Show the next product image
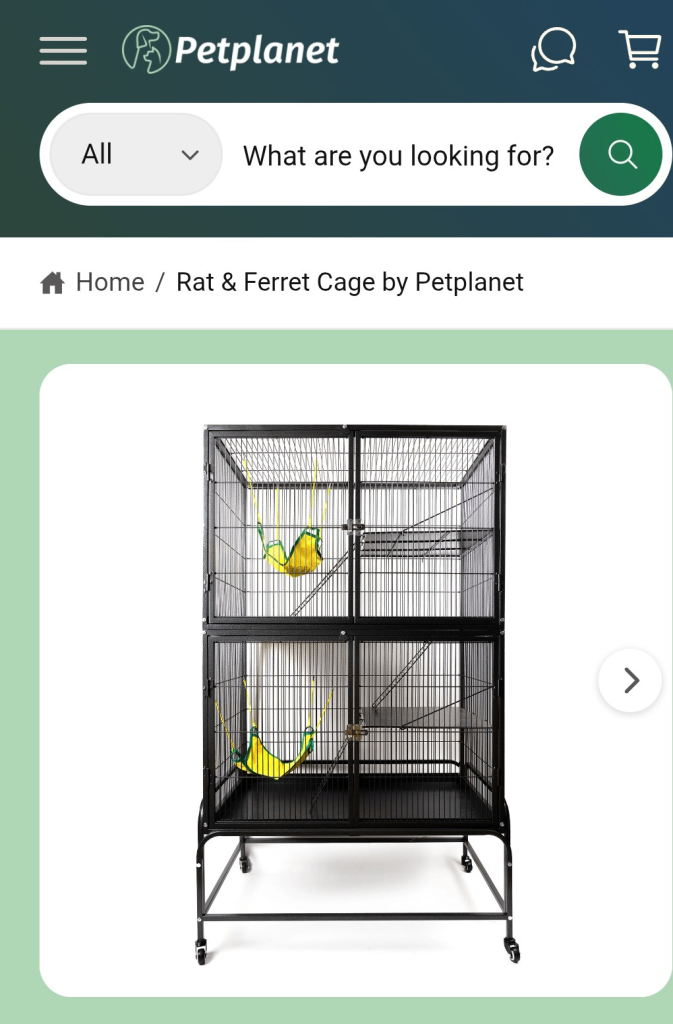 click(630, 681)
